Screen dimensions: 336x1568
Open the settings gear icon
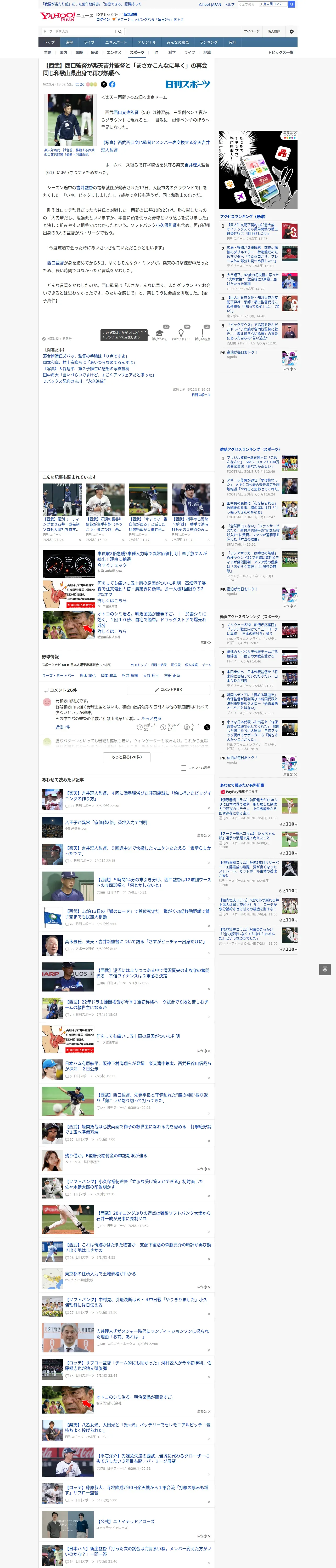pos(292,31)
